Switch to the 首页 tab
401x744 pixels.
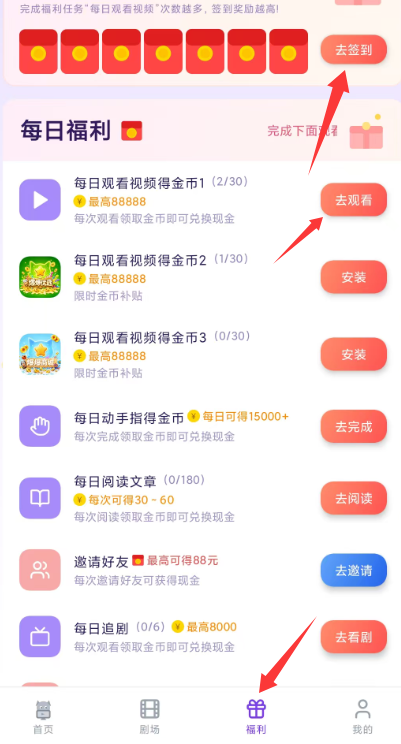coord(43,717)
